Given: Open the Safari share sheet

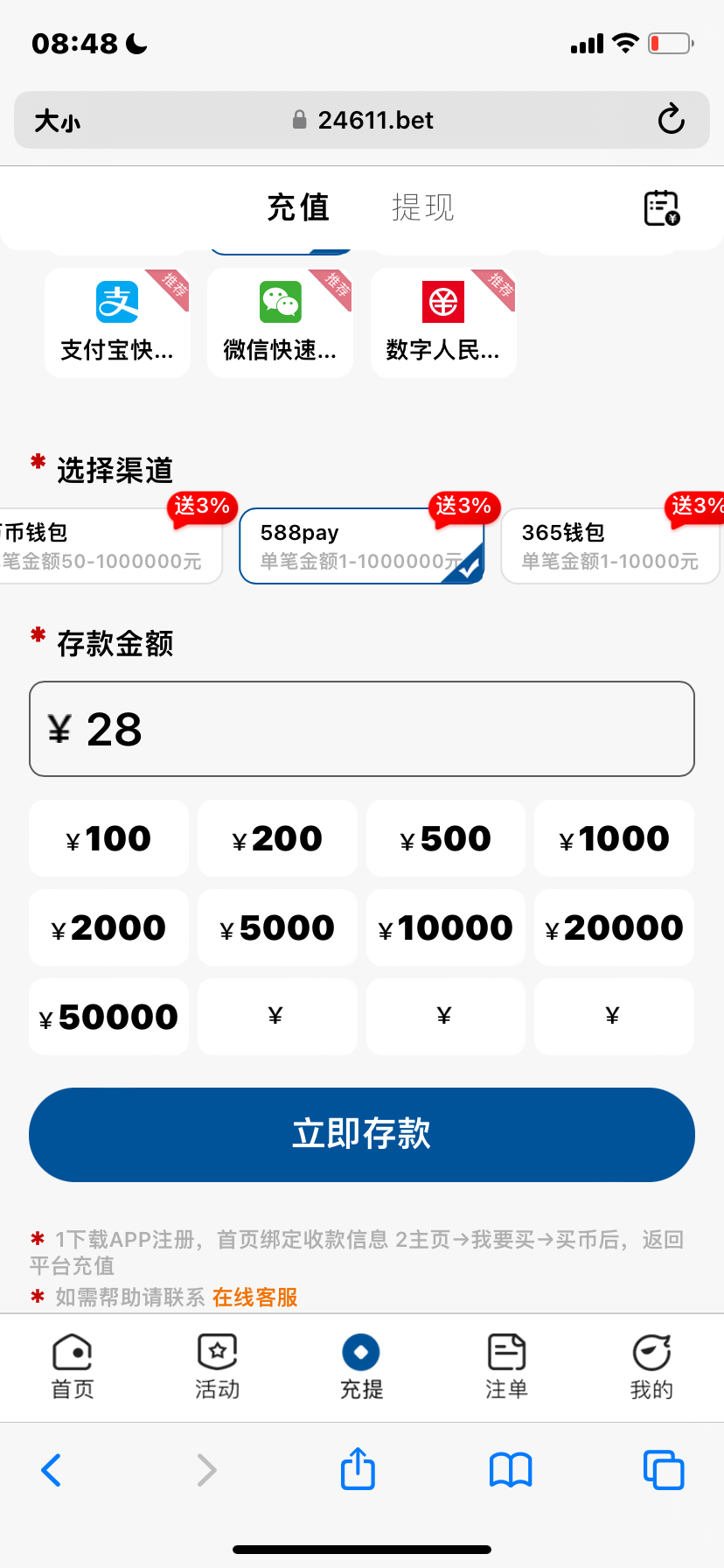Looking at the screenshot, I should click(357, 1470).
